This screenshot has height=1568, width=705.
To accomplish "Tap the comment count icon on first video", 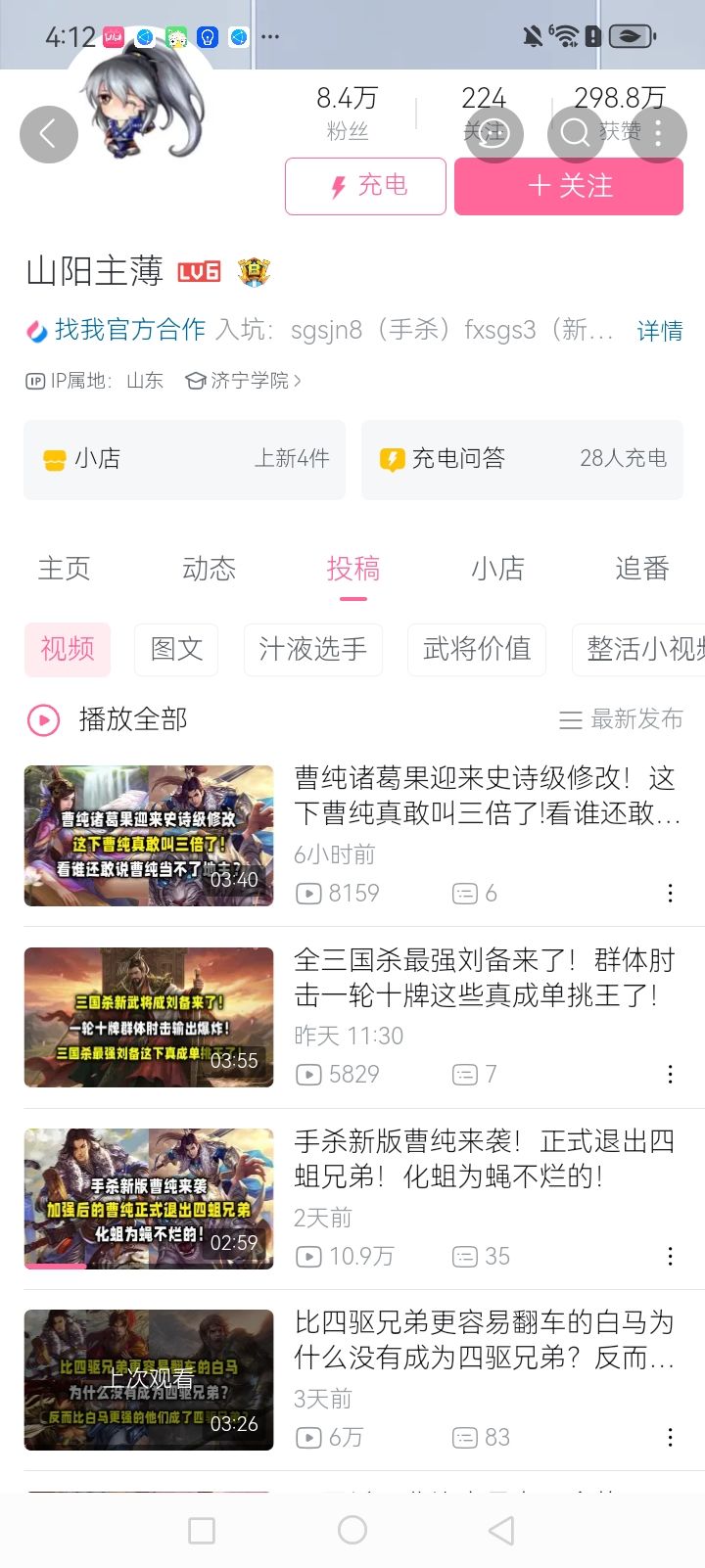I will [x=467, y=893].
